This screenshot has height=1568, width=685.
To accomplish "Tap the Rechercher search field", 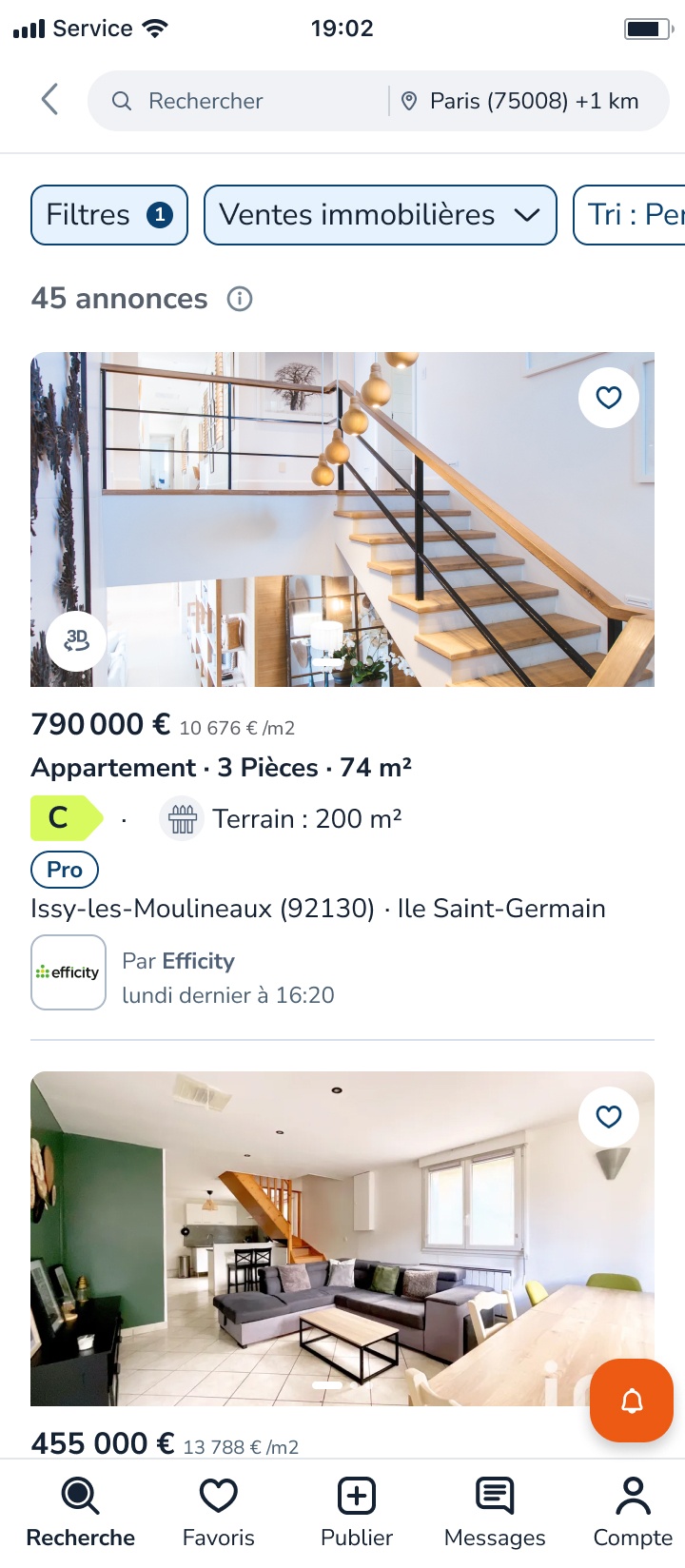I will (238, 101).
